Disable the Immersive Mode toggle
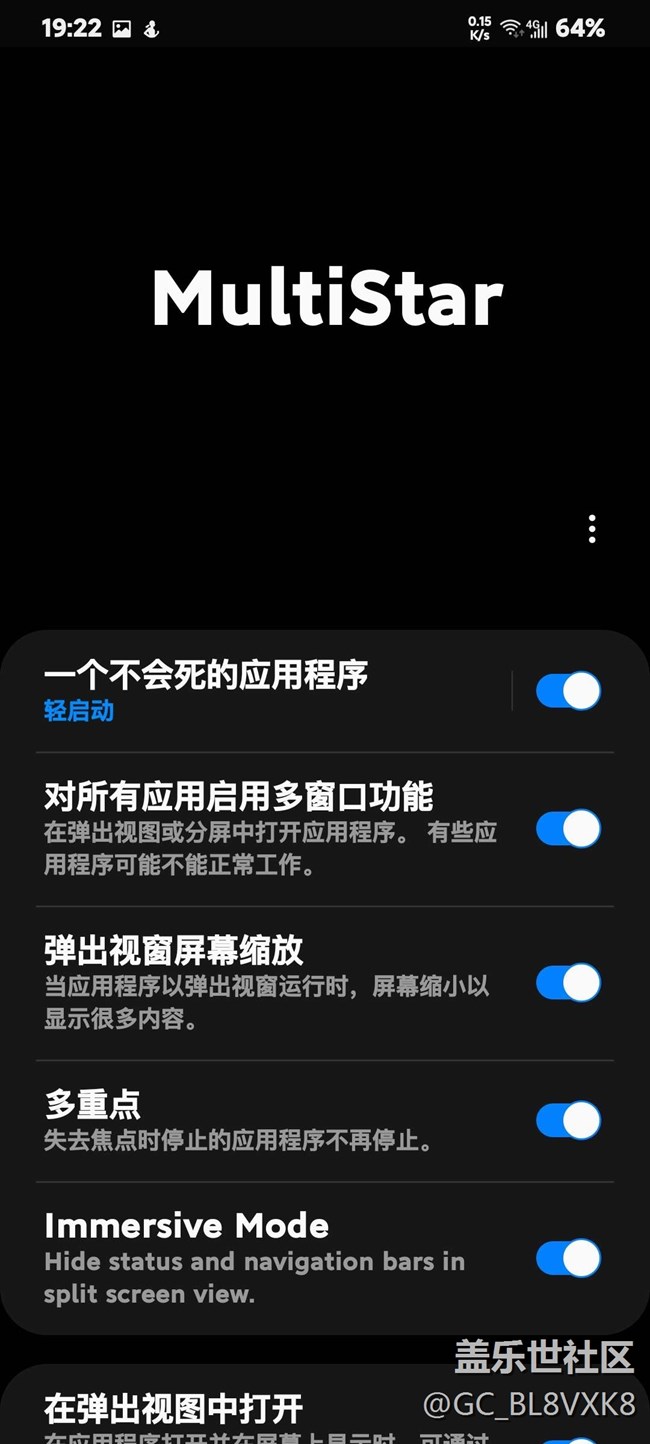Image resolution: width=650 pixels, height=1444 pixels. tap(568, 1258)
